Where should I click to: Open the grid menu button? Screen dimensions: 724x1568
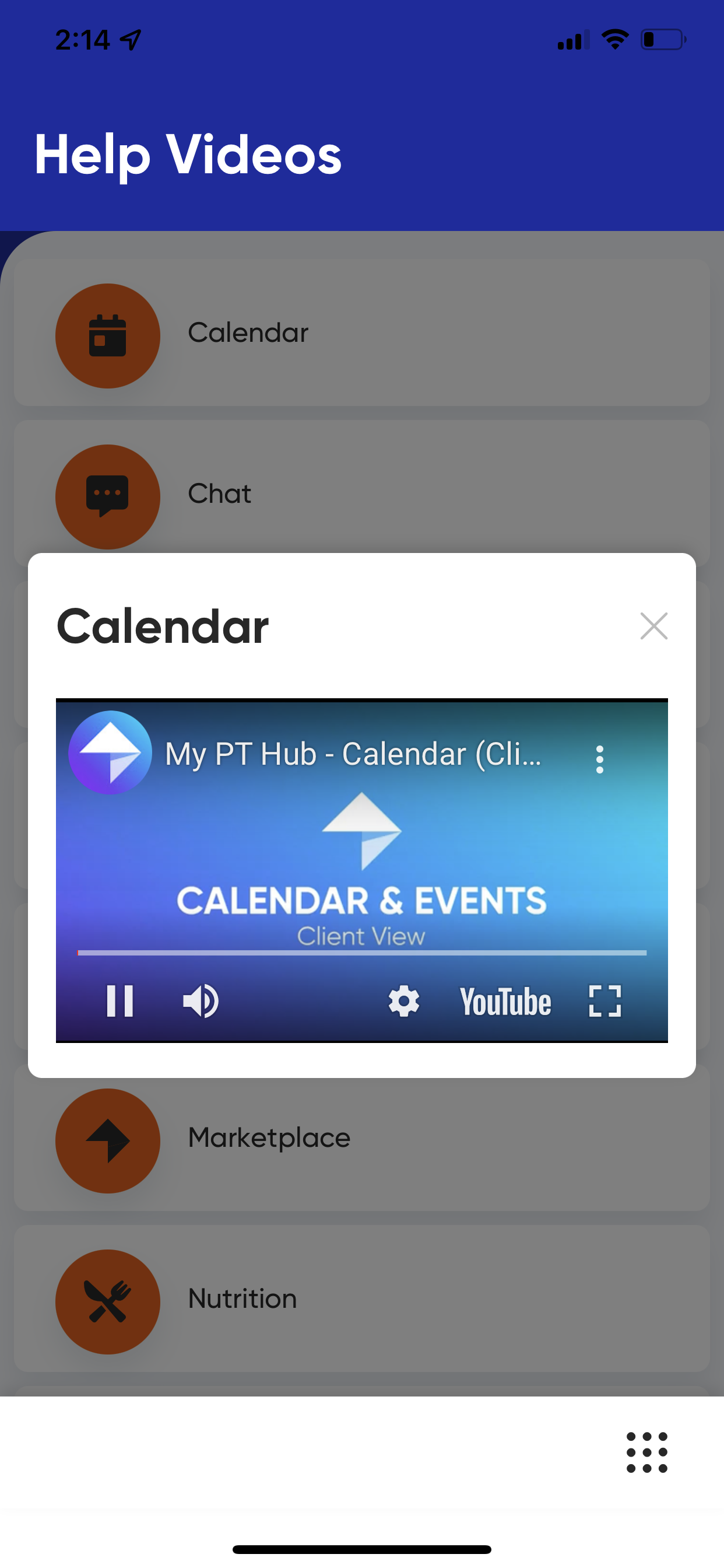[x=646, y=1452]
